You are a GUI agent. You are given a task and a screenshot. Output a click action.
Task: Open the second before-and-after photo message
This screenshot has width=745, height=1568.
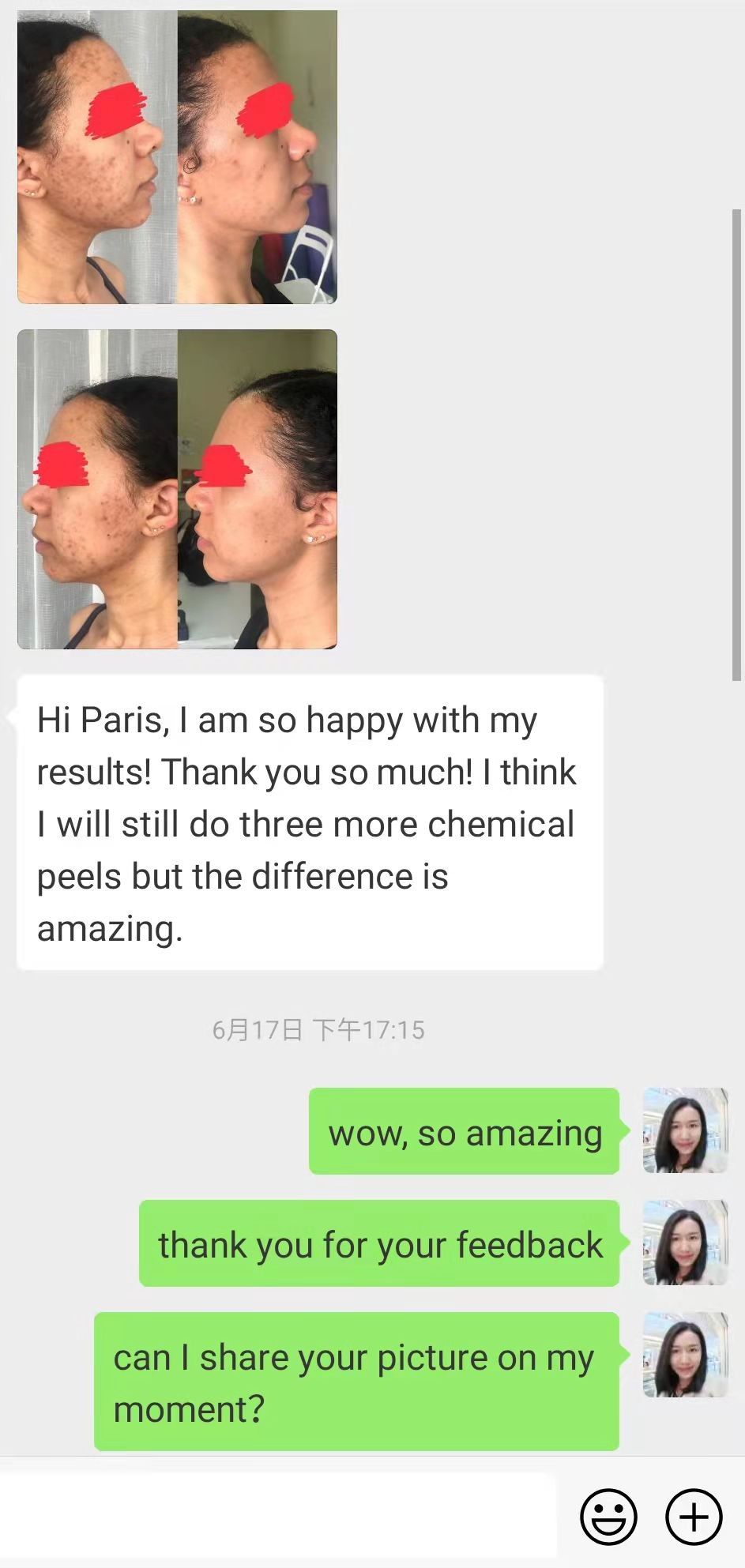(x=177, y=489)
